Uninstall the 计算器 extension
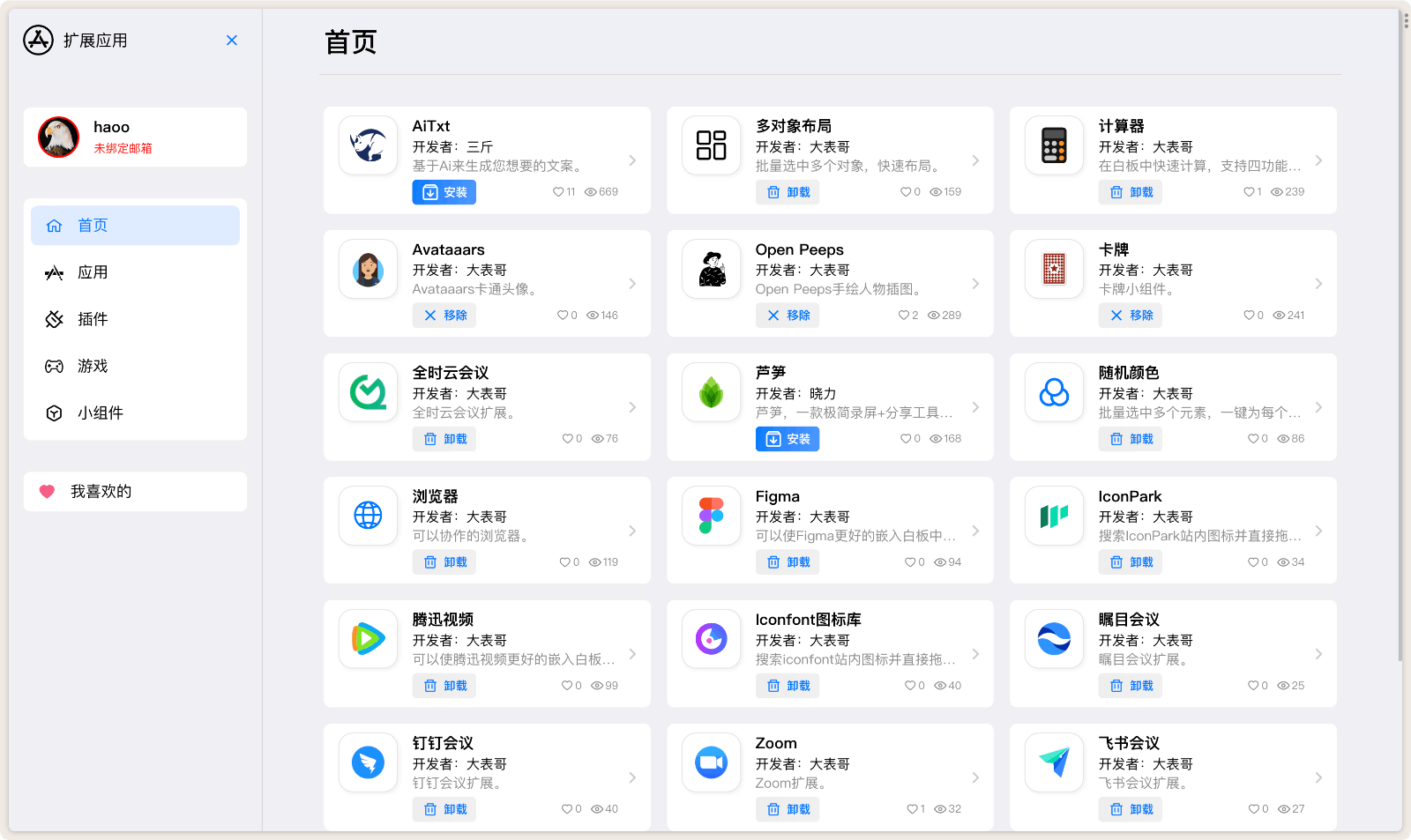The image size is (1411, 840). (x=1131, y=192)
